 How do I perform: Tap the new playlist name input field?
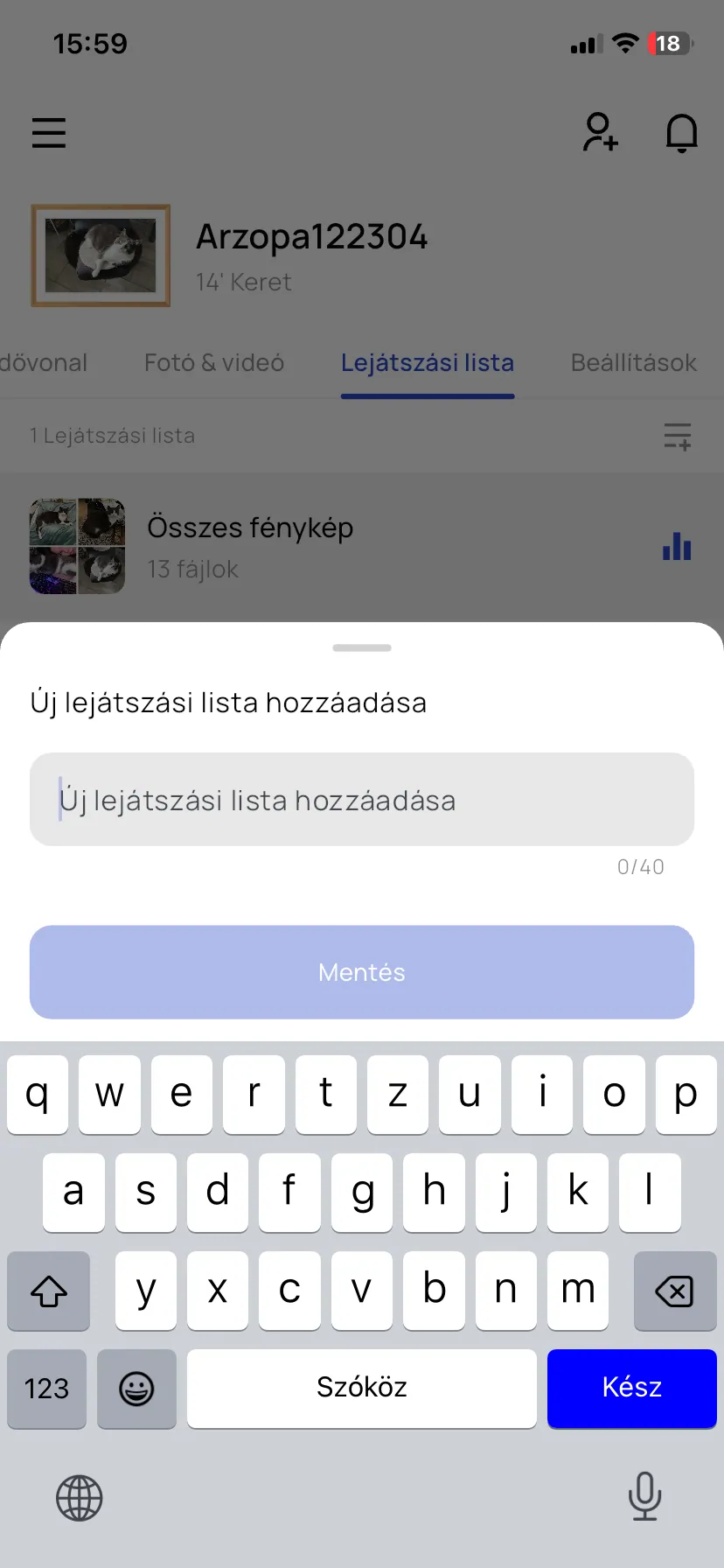click(362, 800)
